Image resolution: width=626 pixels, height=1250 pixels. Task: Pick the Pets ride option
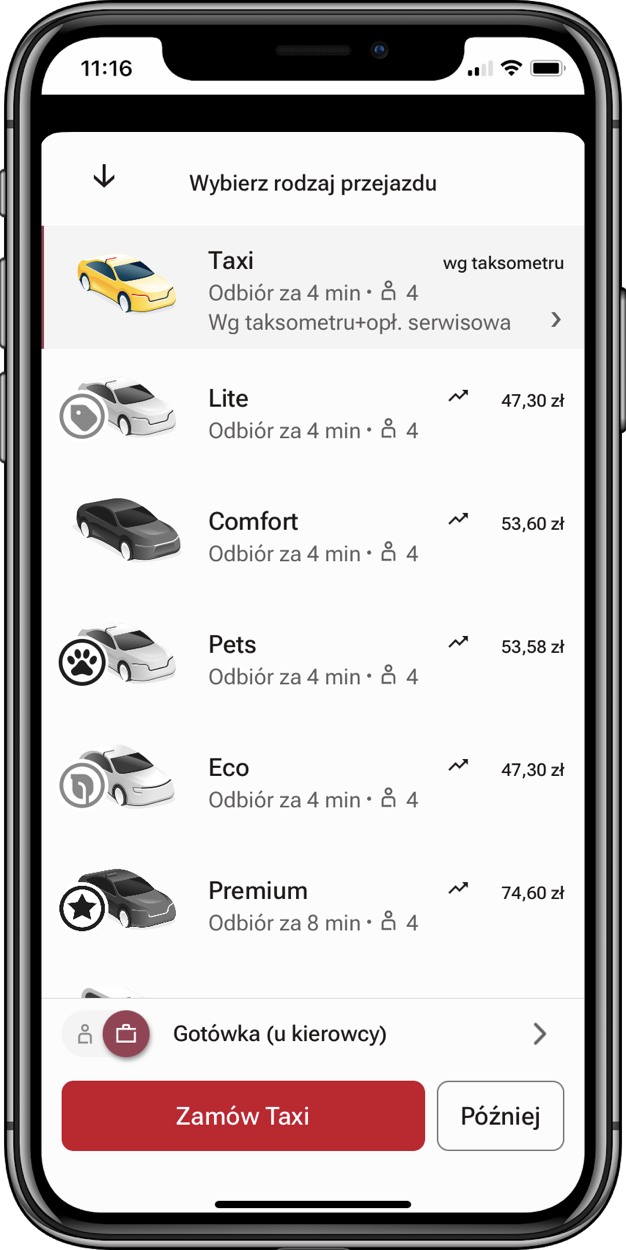(x=312, y=659)
